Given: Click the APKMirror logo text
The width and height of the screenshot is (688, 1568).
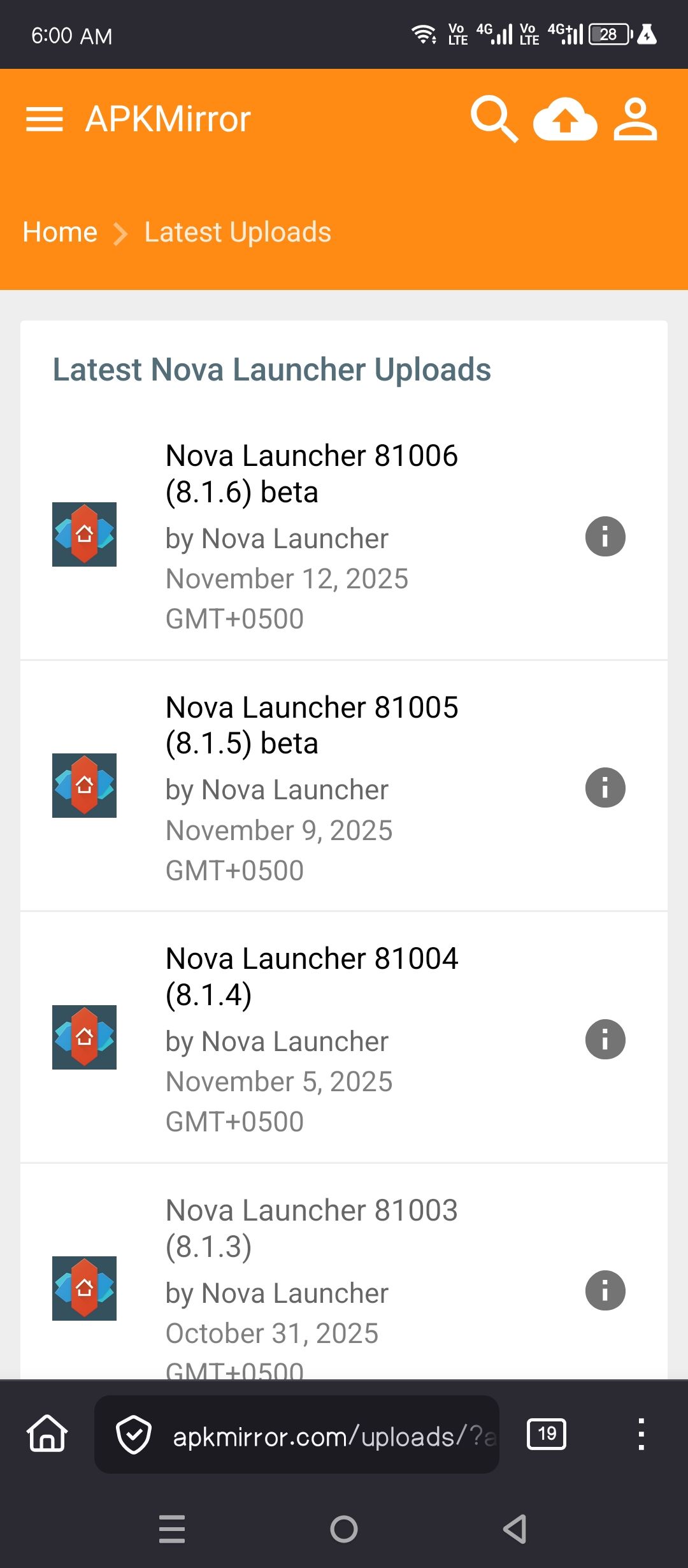Looking at the screenshot, I should click(x=167, y=119).
